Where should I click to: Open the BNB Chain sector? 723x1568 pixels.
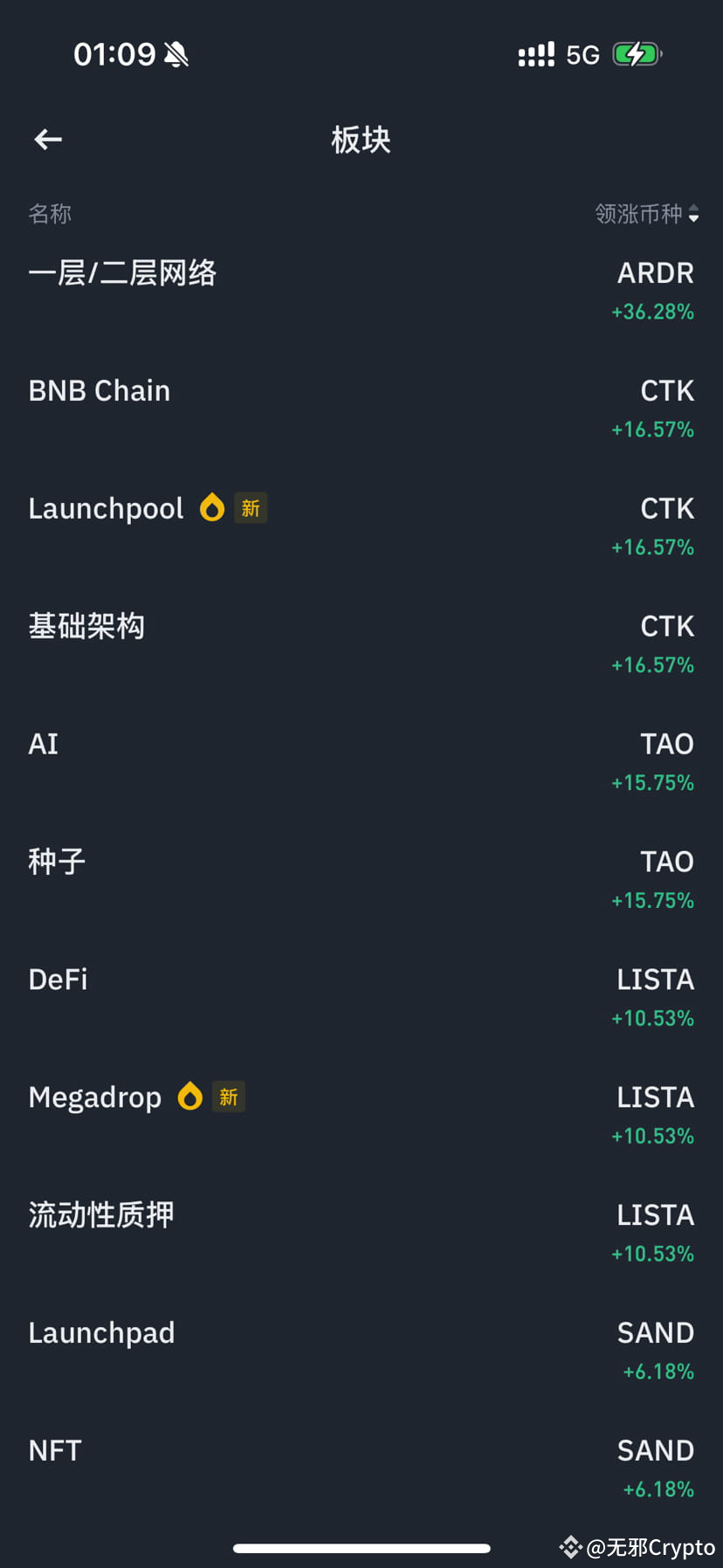[99, 390]
